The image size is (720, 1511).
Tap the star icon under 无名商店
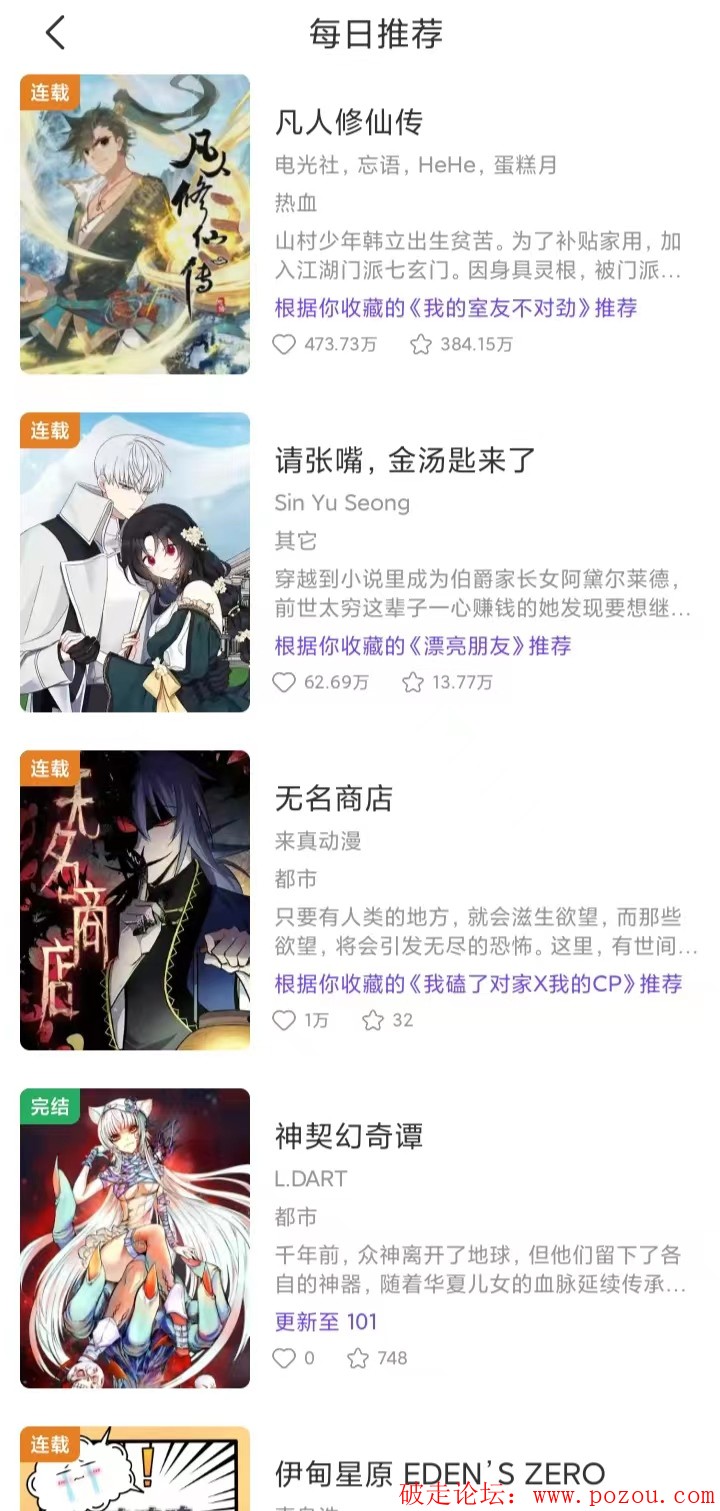[373, 1021]
